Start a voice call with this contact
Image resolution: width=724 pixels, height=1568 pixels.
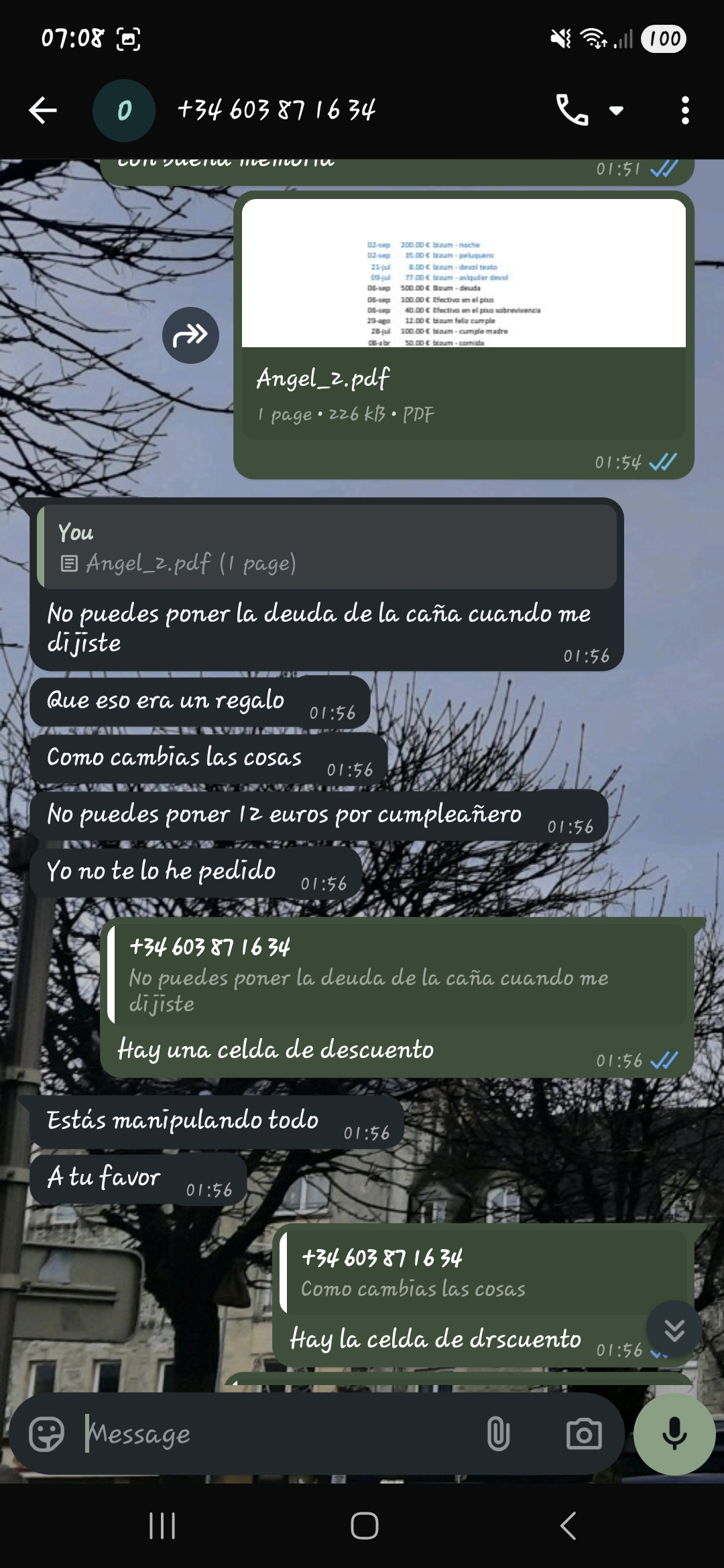(571, 111)
